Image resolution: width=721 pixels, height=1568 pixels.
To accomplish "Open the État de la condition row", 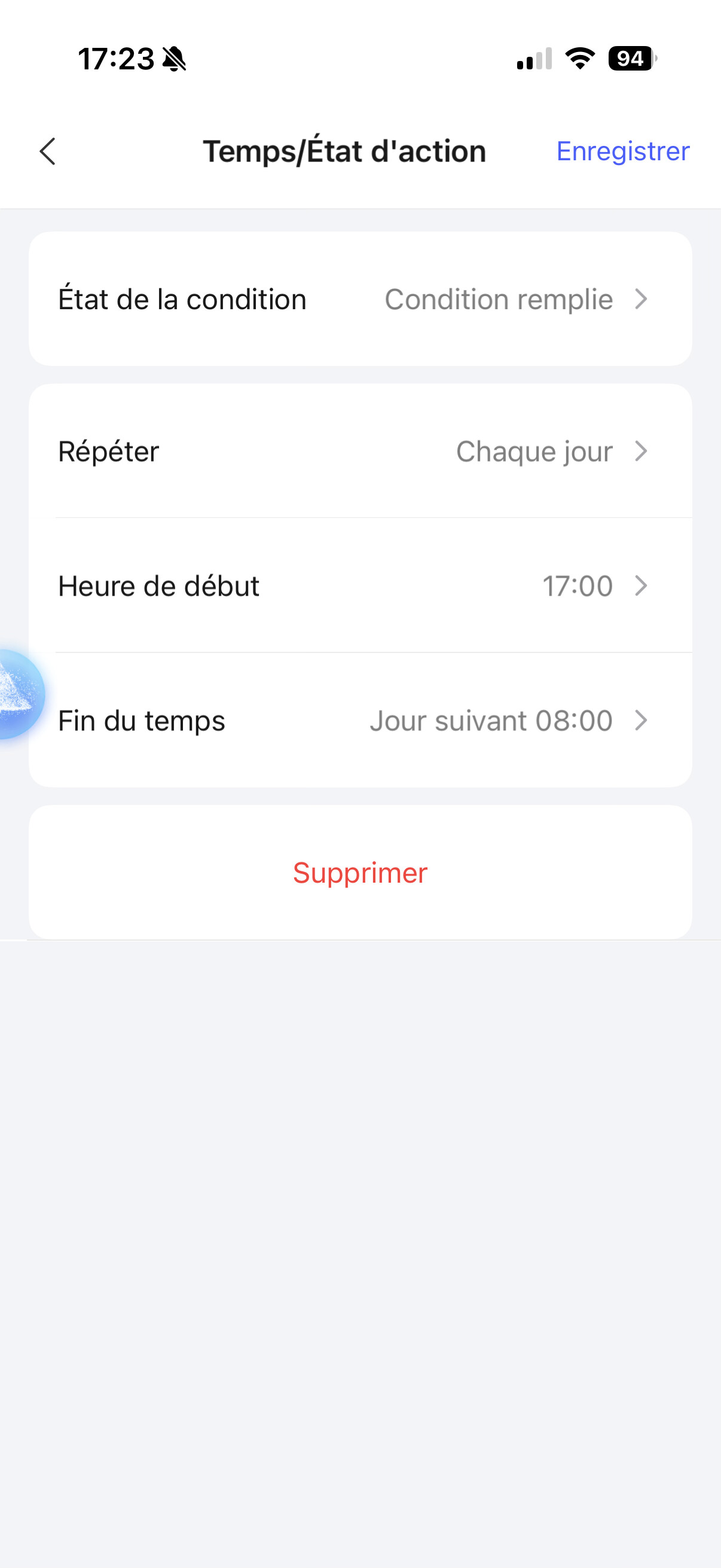I will coord(360,299).
